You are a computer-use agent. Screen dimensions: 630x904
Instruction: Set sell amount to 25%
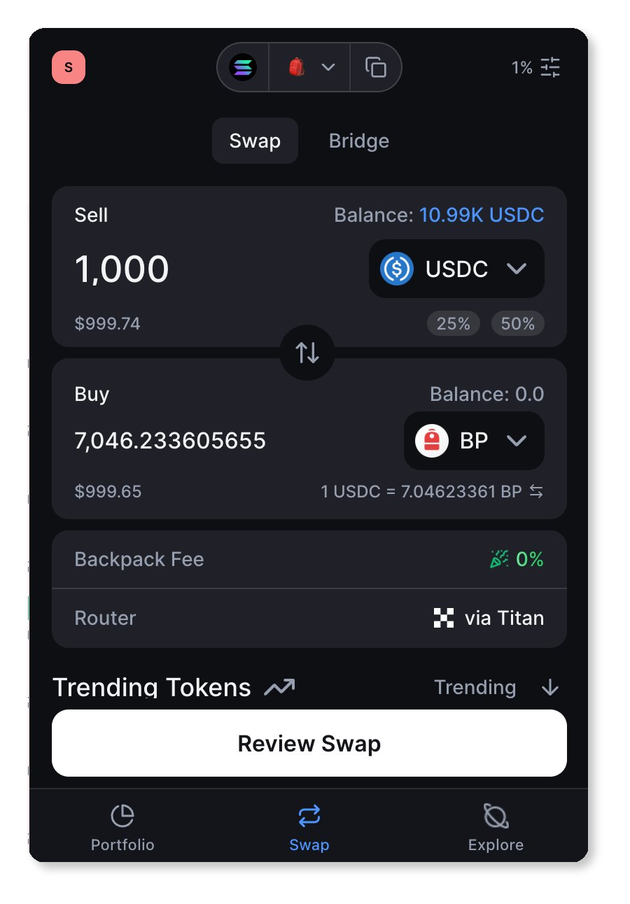click(453, 323)
